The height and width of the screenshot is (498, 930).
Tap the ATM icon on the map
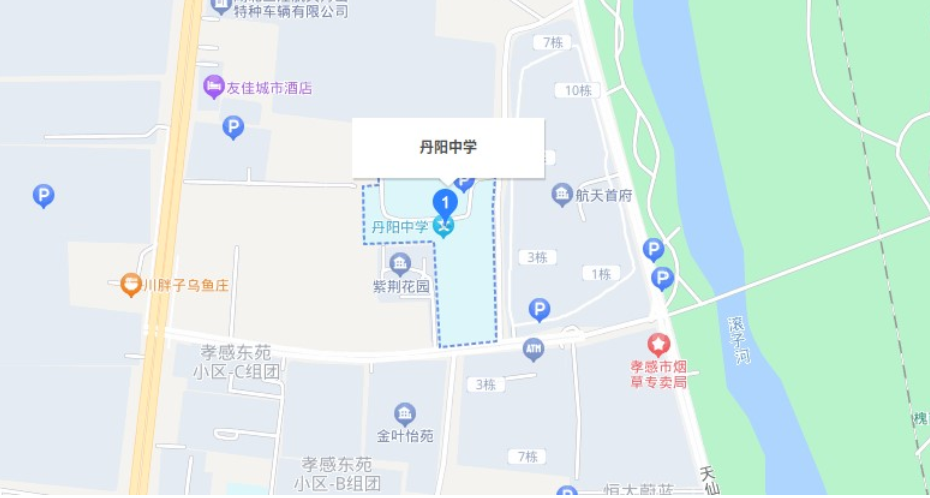tap(533, 349)
